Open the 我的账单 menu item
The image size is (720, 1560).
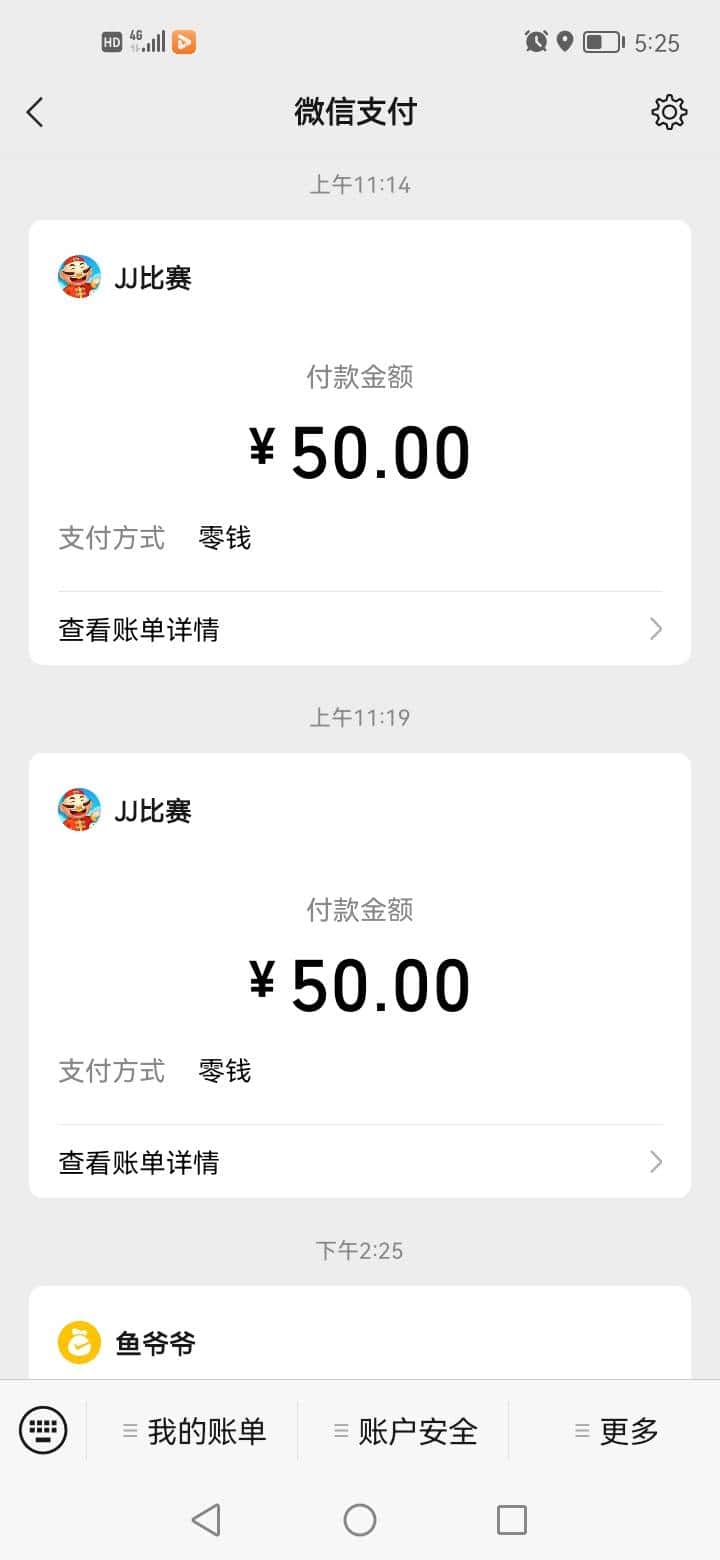coord(197,1431)
